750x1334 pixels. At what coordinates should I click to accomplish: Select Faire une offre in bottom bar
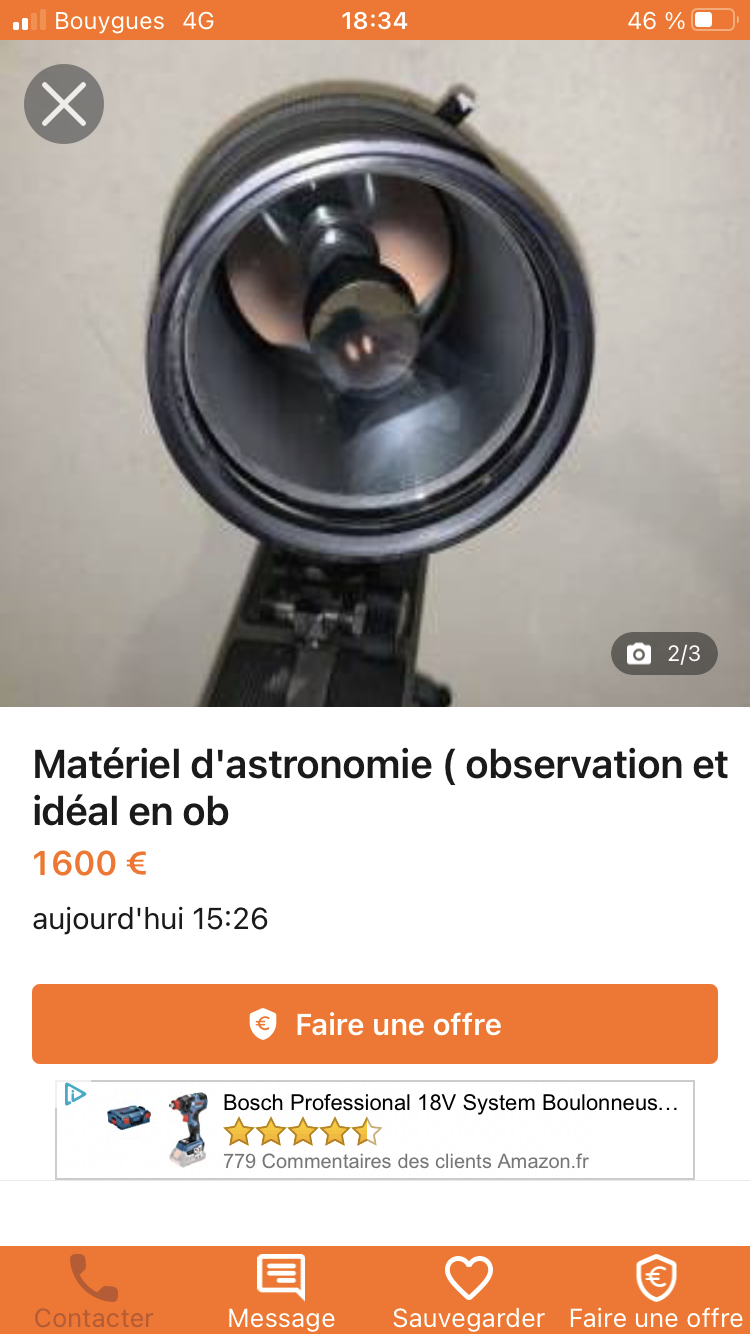point(656,1292)
